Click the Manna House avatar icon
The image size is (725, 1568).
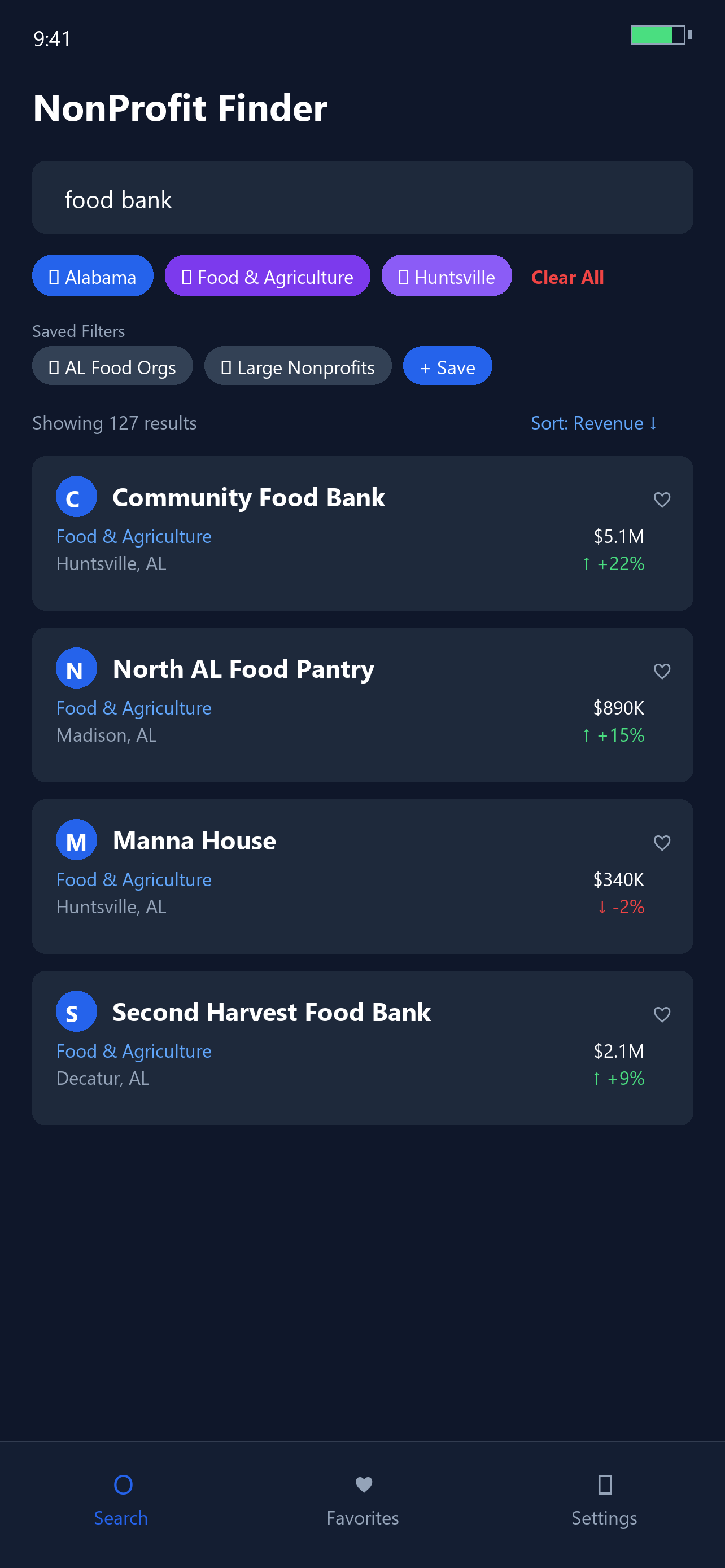tap(76, 839)
